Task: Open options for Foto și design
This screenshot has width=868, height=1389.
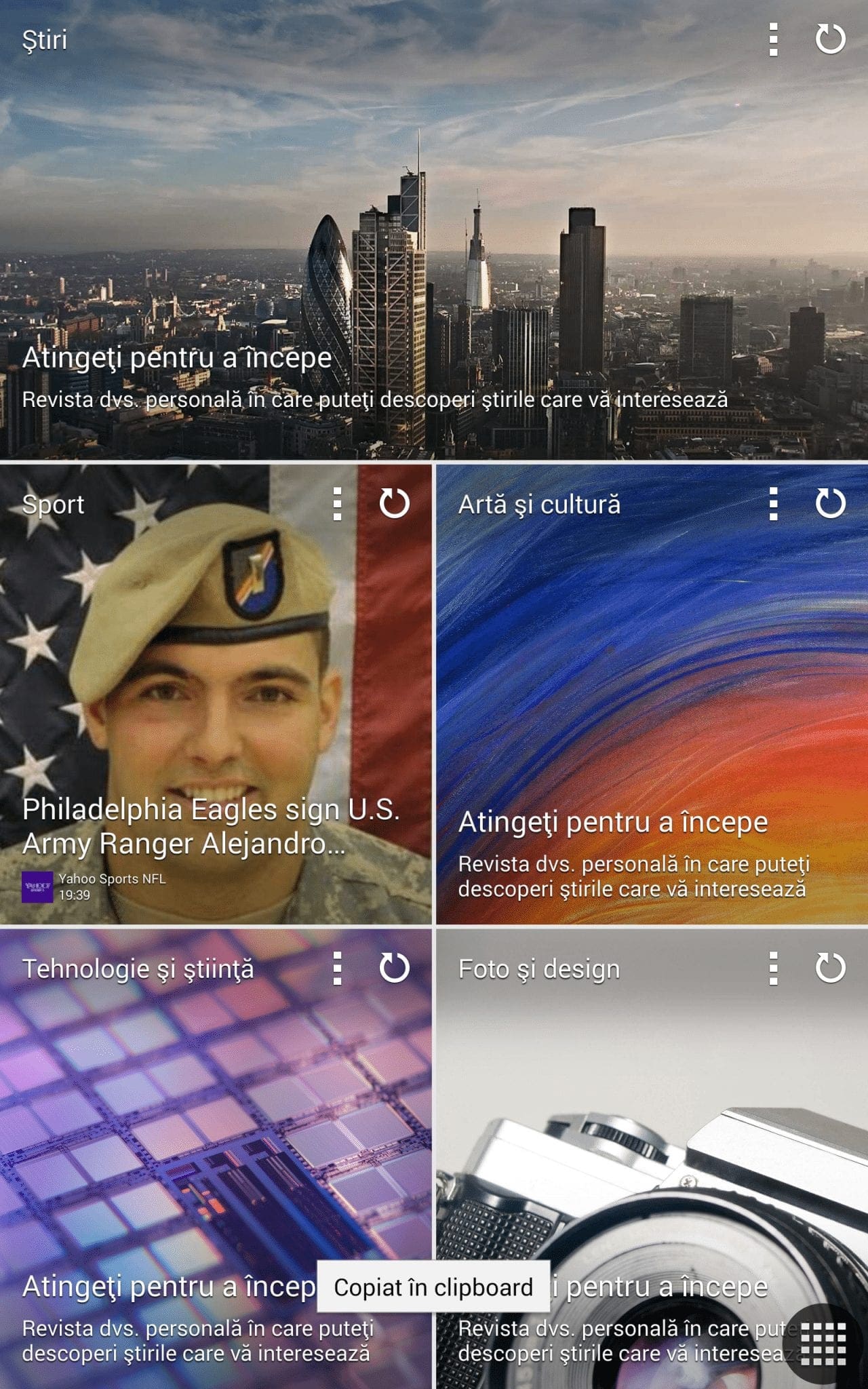Action: click(773, 968)
